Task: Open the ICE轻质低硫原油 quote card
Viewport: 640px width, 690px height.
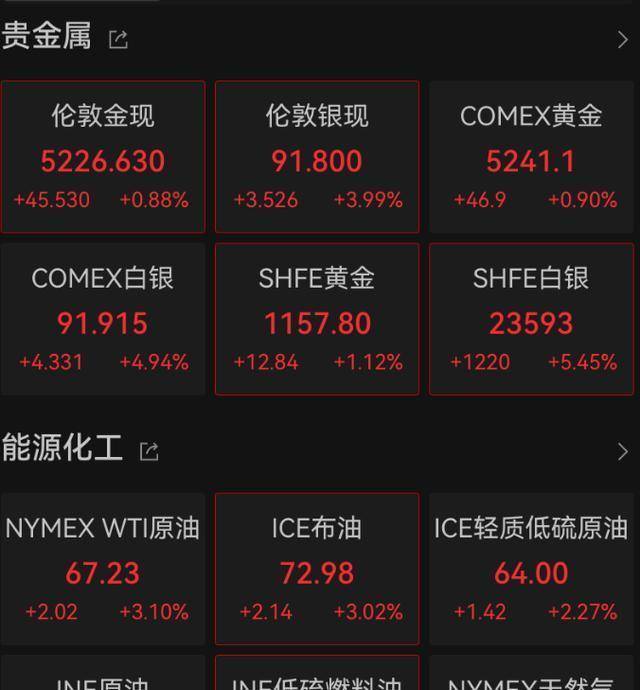Action: [x=531, y=570]
